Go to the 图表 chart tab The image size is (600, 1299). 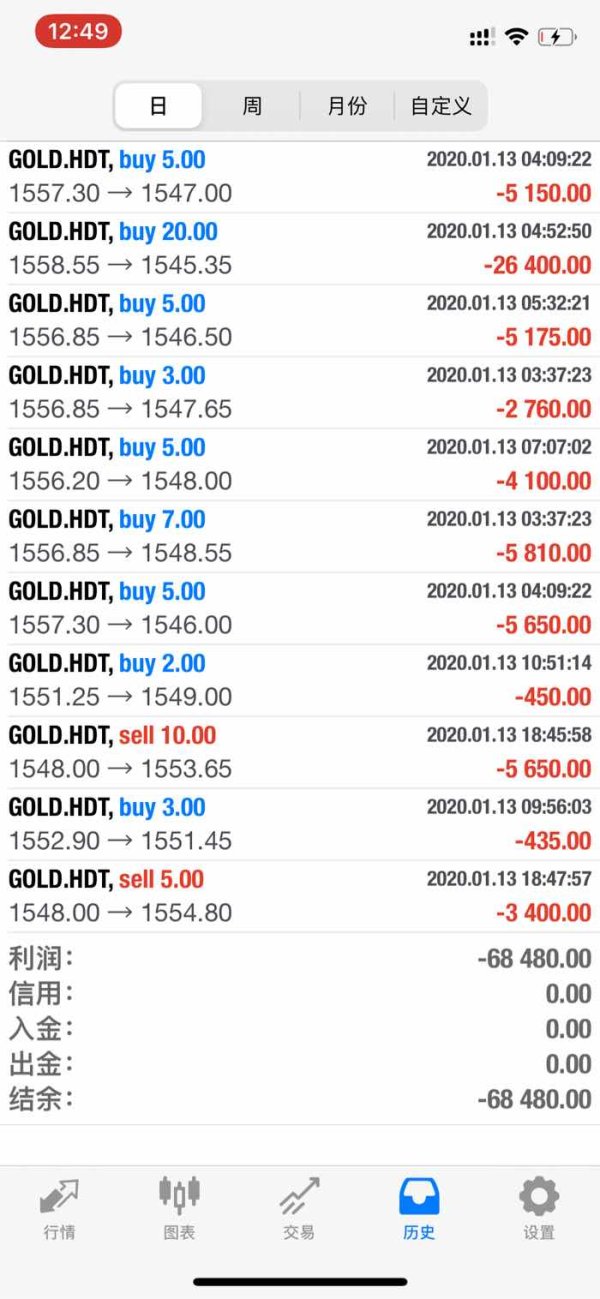[x=180, y=1208]
